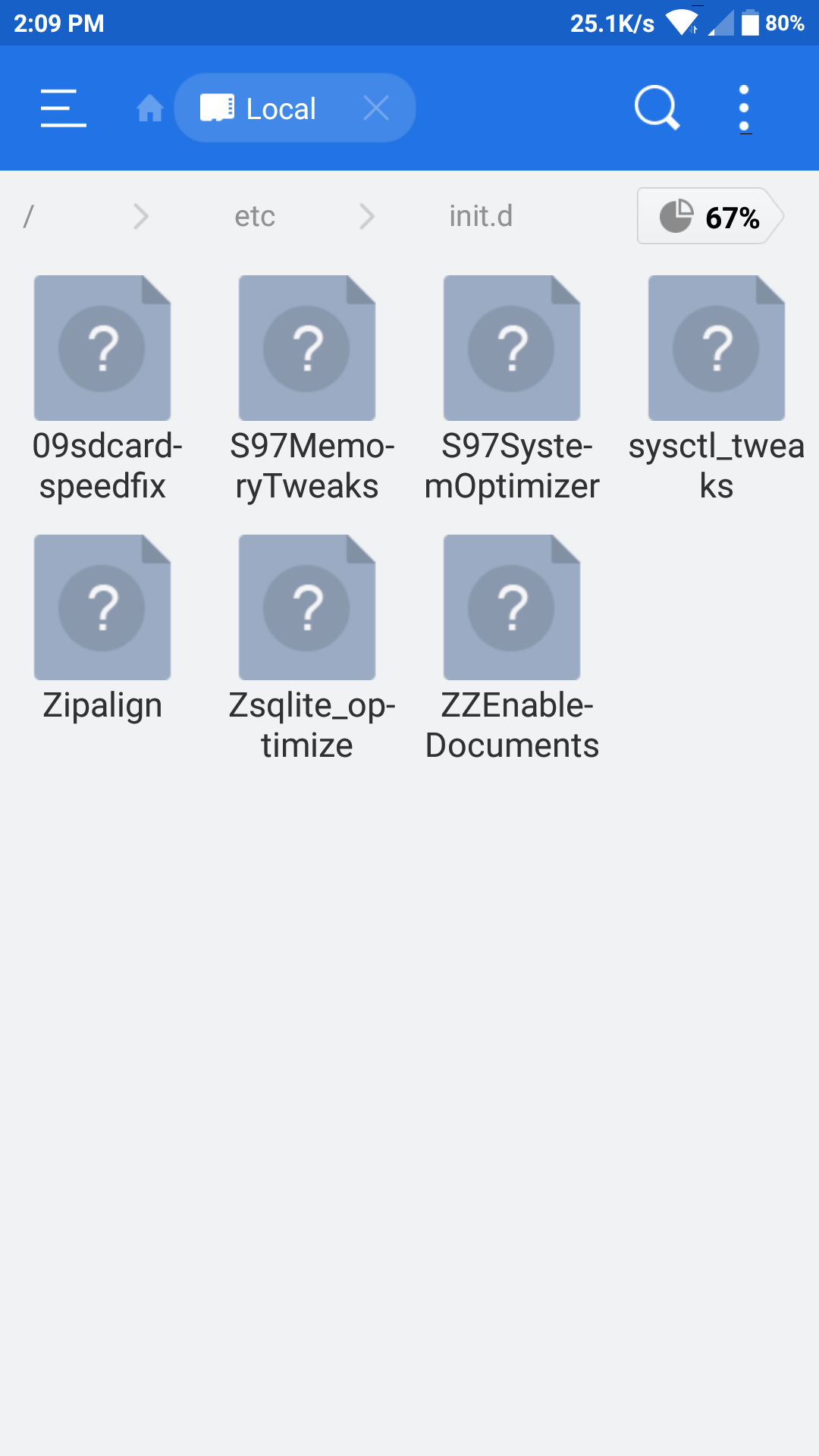This screenshot has height=1456, width=819.
Task: Open the overflow menu
Action: (744, 108)
